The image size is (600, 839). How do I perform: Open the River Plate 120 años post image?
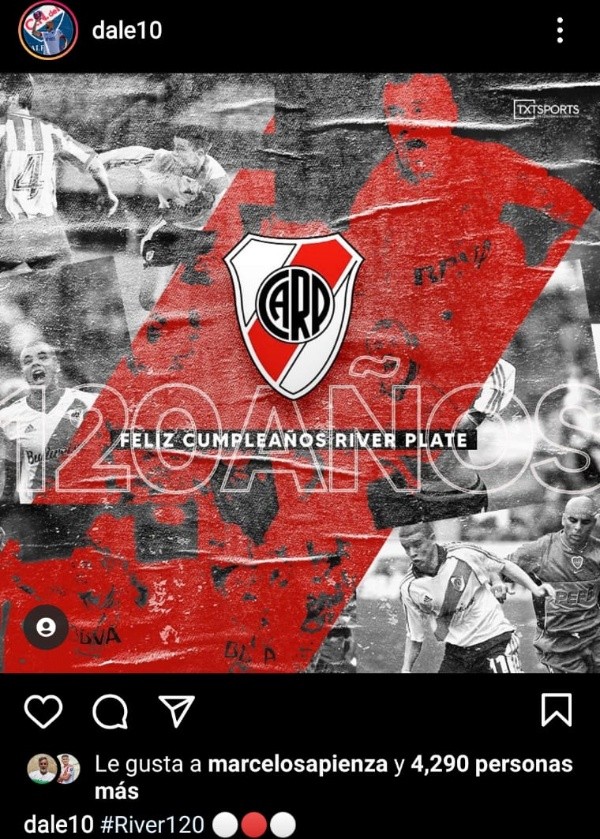(300, 372)
